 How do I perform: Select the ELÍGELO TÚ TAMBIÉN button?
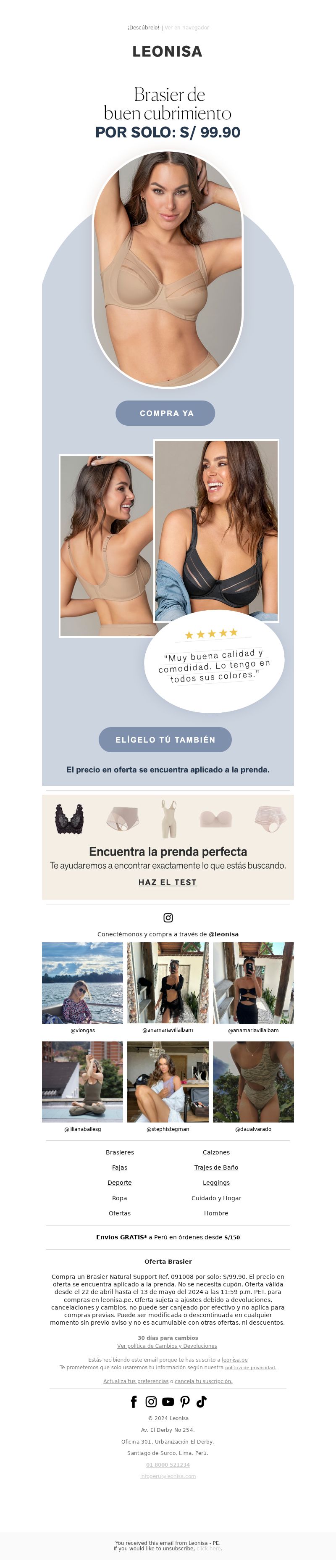[165, 739]
